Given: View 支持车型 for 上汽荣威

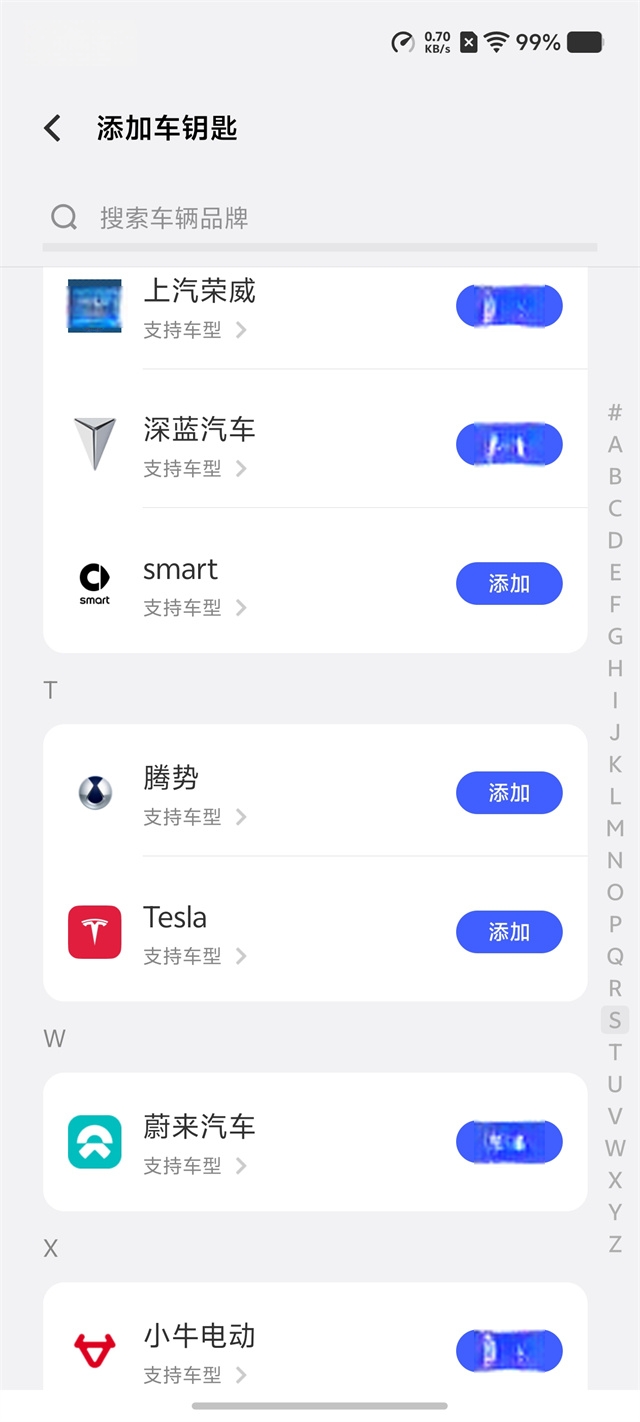Looking at the screenshot, I should tap(195, 330).
